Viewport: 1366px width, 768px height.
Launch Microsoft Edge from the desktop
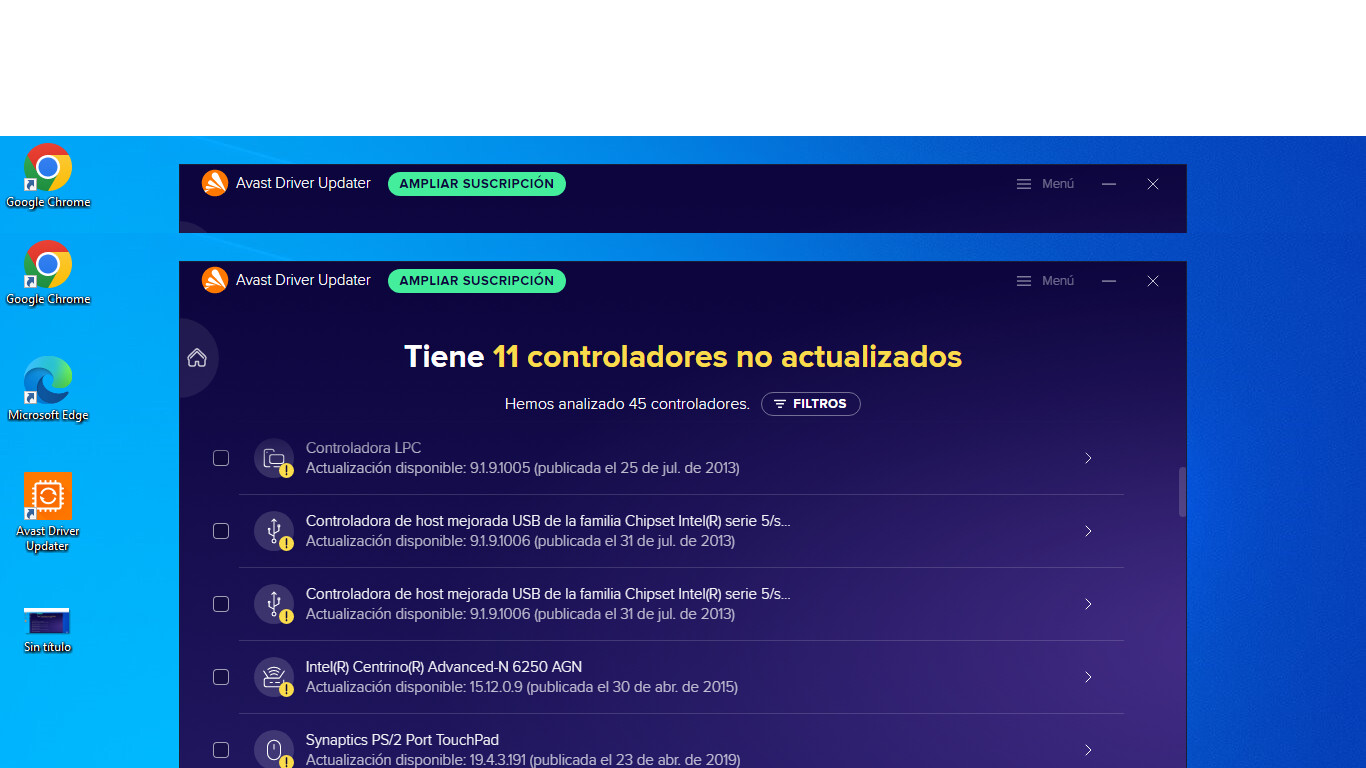coord(48,389)
